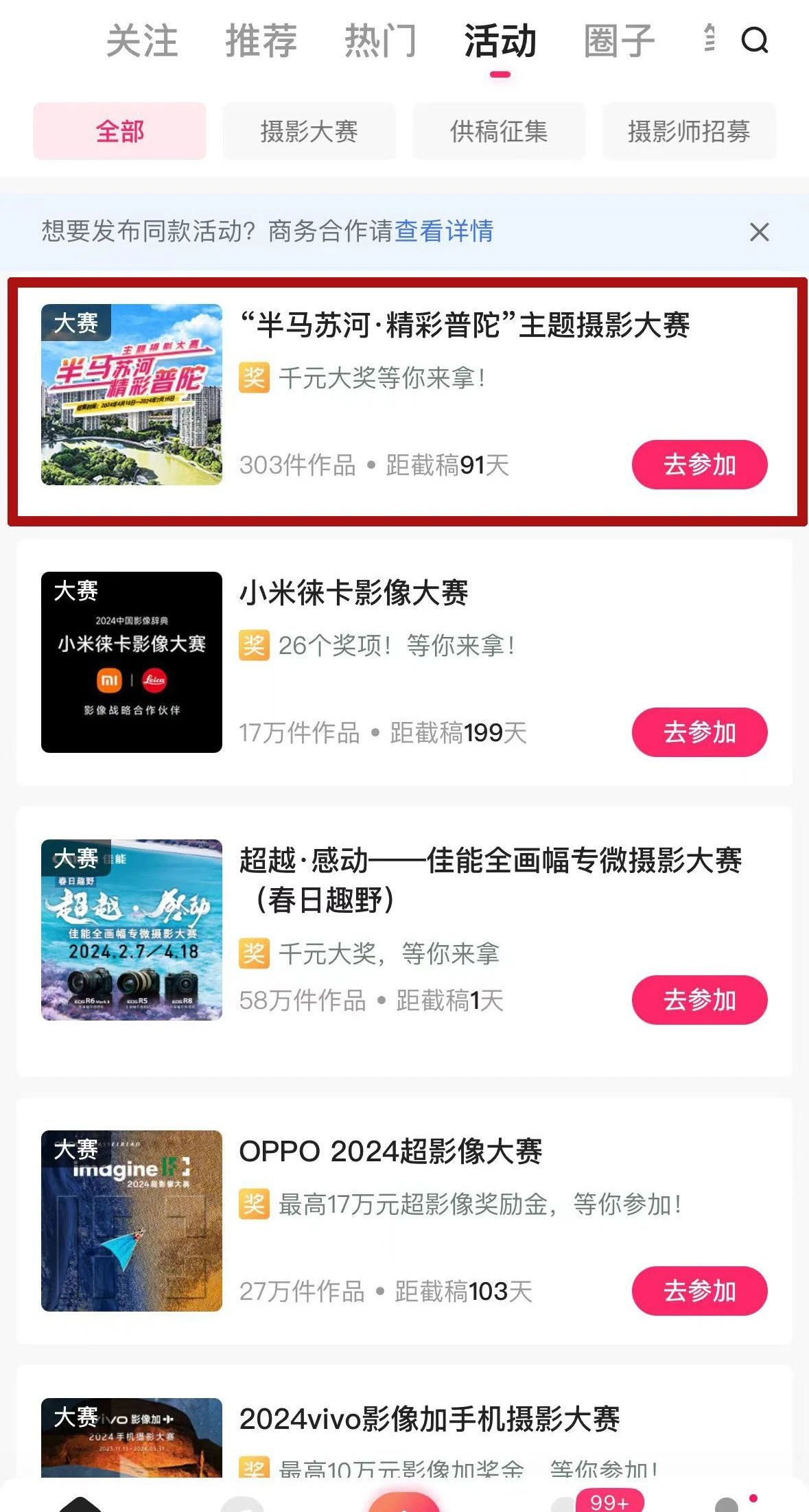This screenshot has height=1512, width=809.
Task: Tap 去参加 for the 佳能 contest
Action: [699, 1000]
